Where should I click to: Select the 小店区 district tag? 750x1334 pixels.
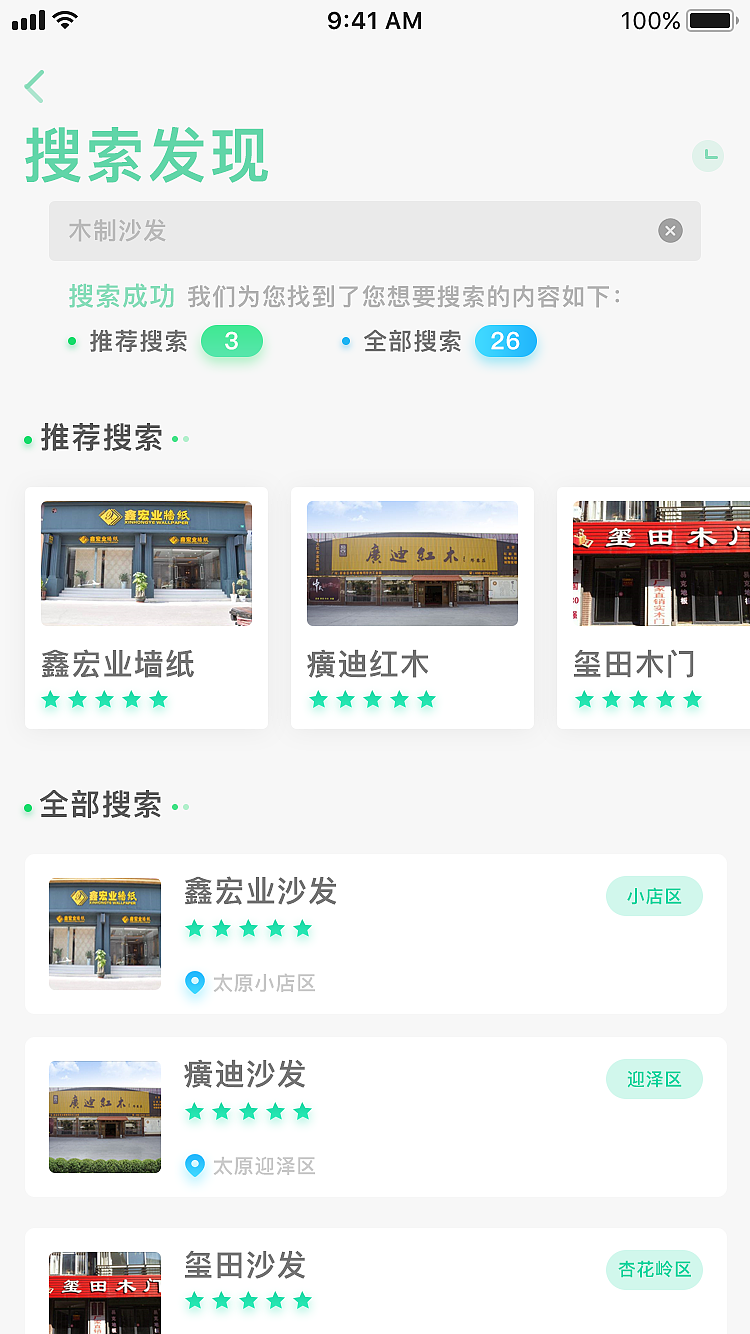[654, 896]
